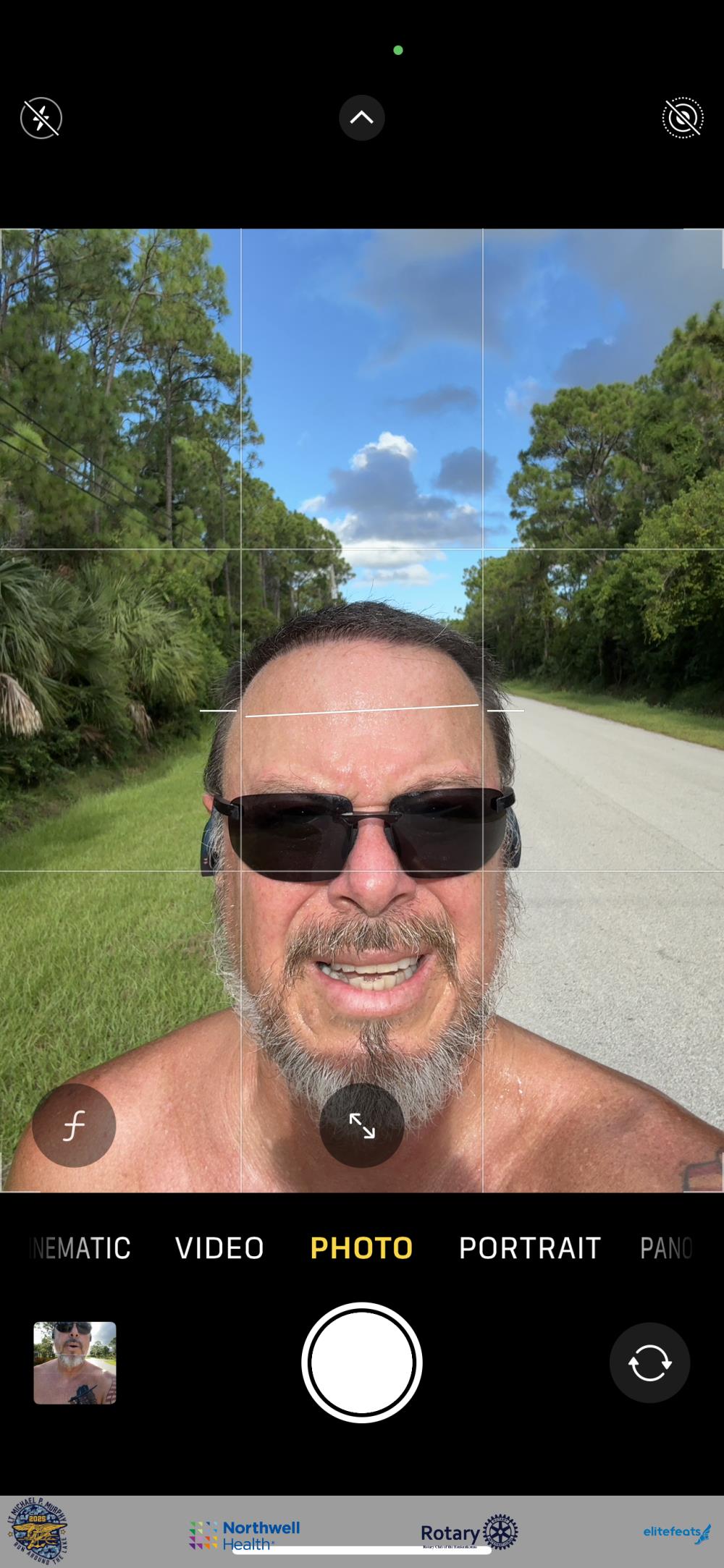Switch to Pano mode
The height and width of the screenshot is (1568, 724).
(x=666, y=1248)
